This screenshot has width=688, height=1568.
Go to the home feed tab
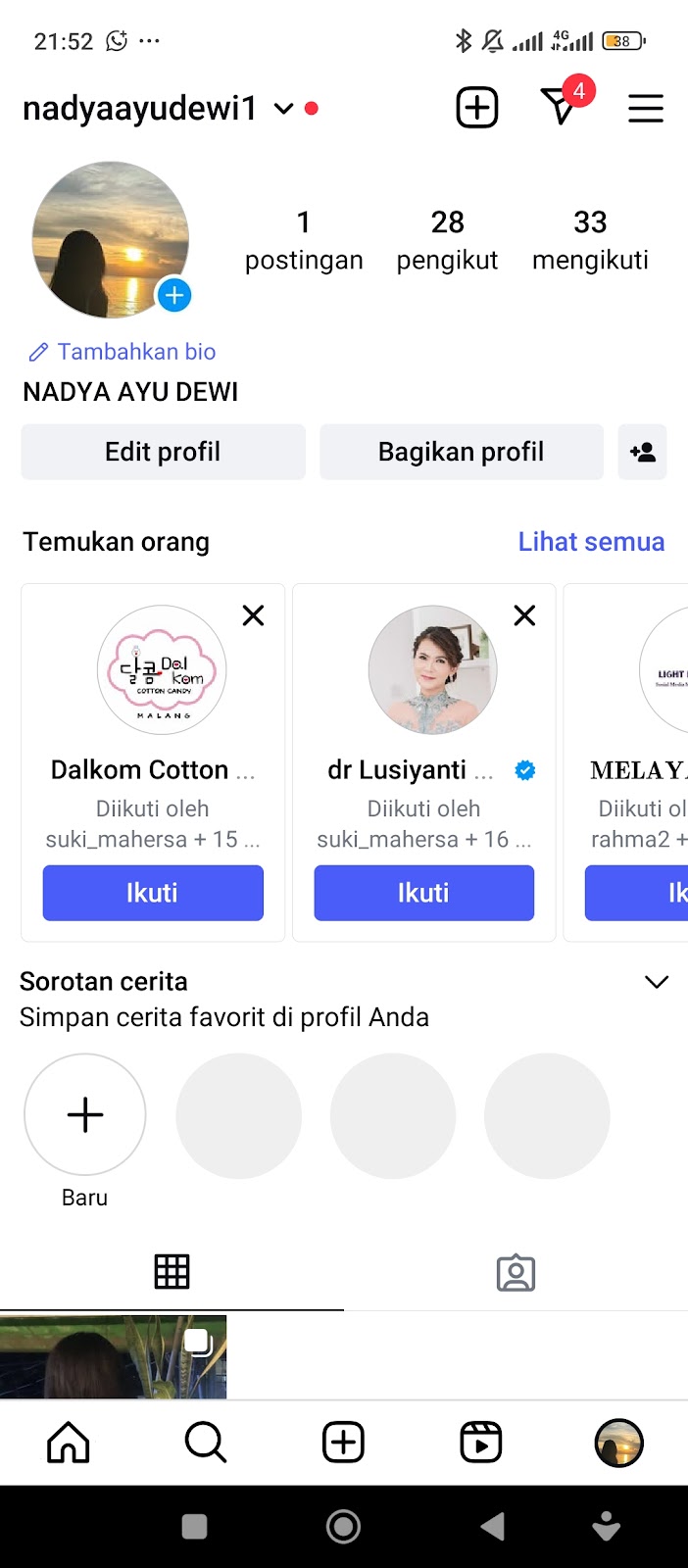coord(69,1443)
